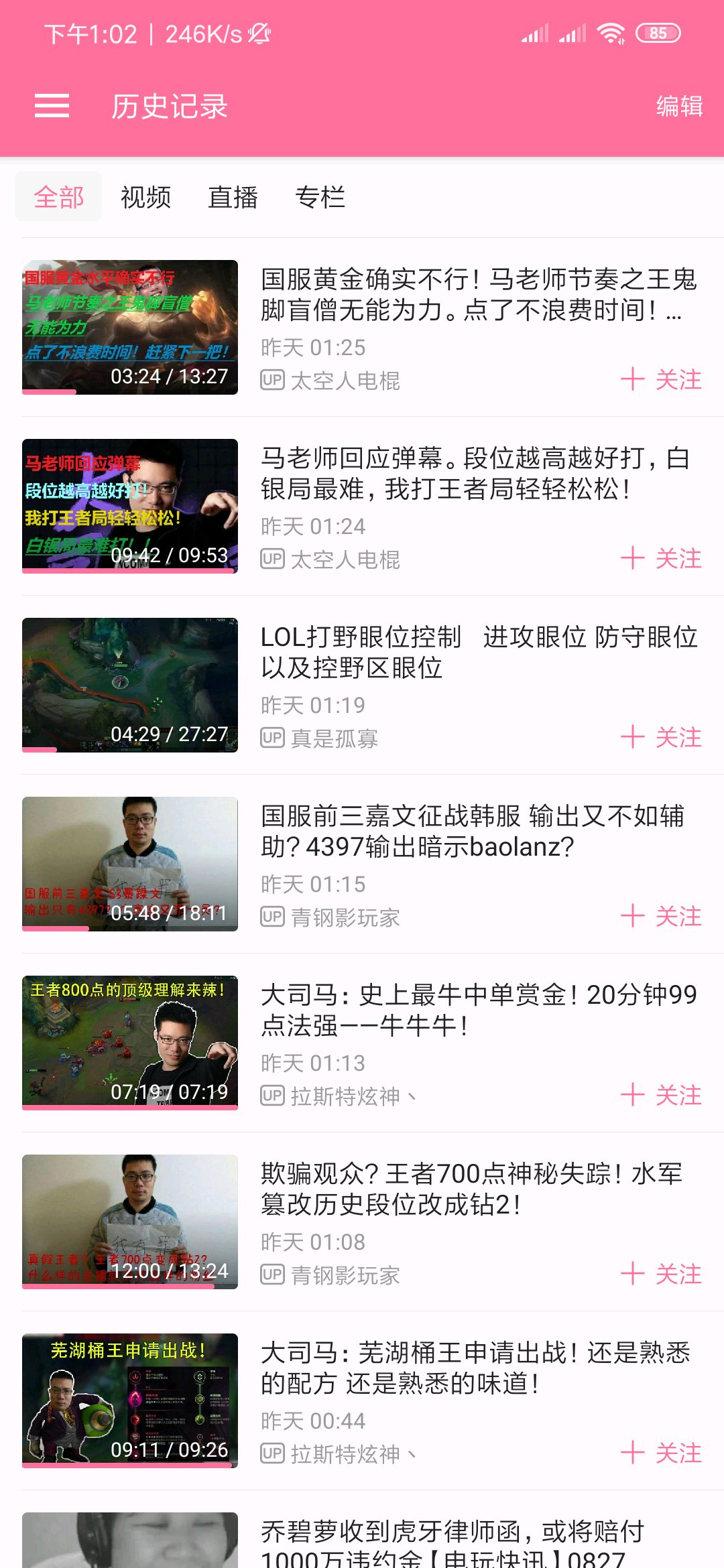
Task: Show 全部 history records
Action: click(59, 197)
